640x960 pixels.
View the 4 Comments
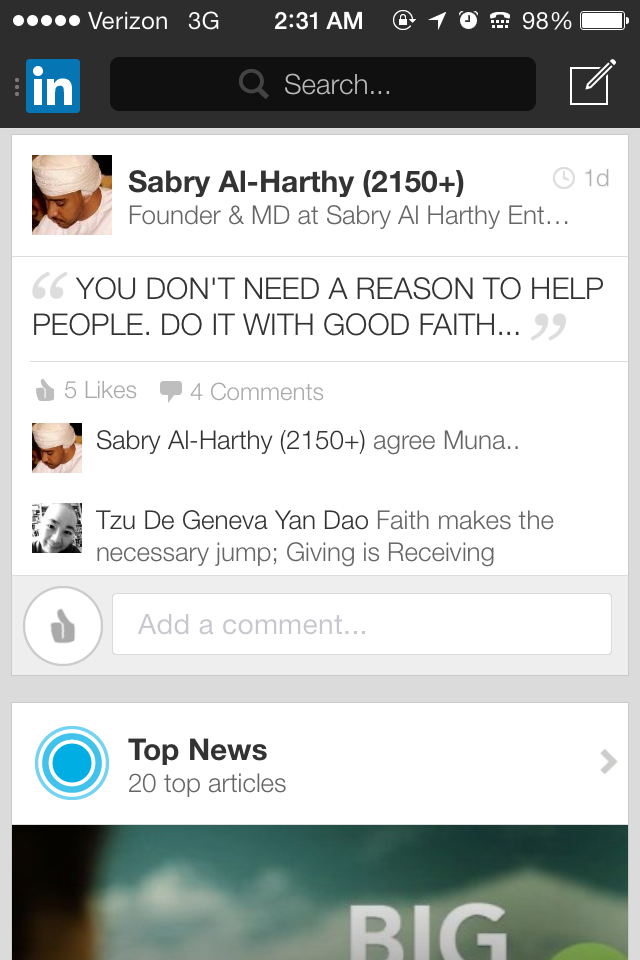pyautogui.click(x=242, y=392)
